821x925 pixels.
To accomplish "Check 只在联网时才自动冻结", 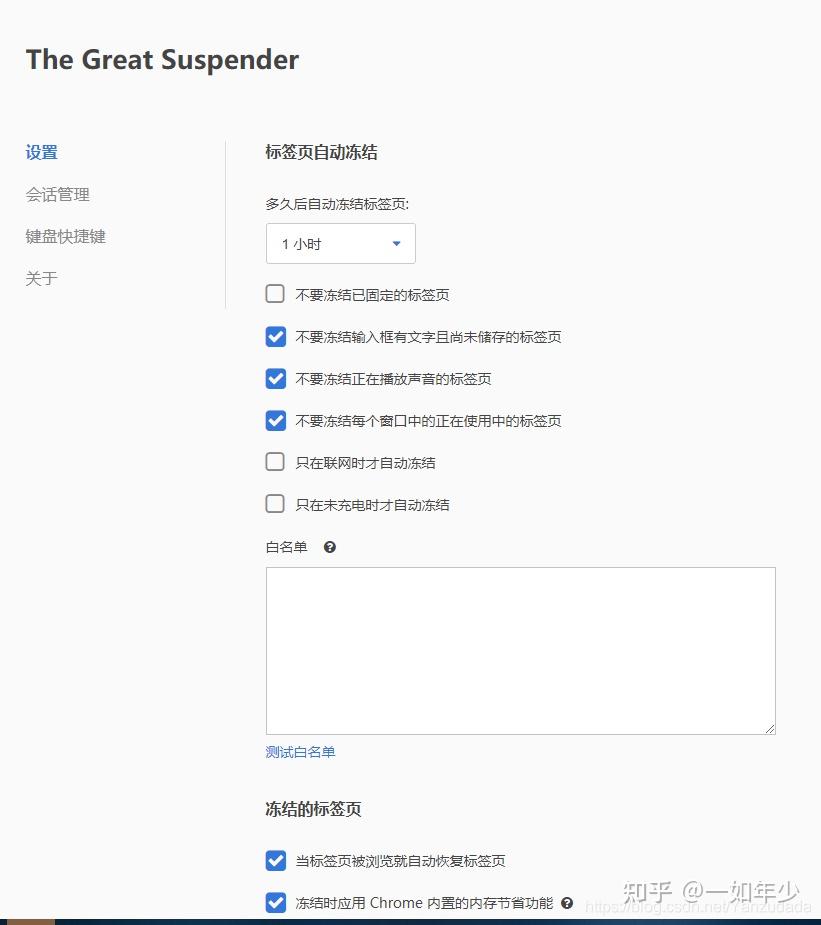I will pos(276,462).
